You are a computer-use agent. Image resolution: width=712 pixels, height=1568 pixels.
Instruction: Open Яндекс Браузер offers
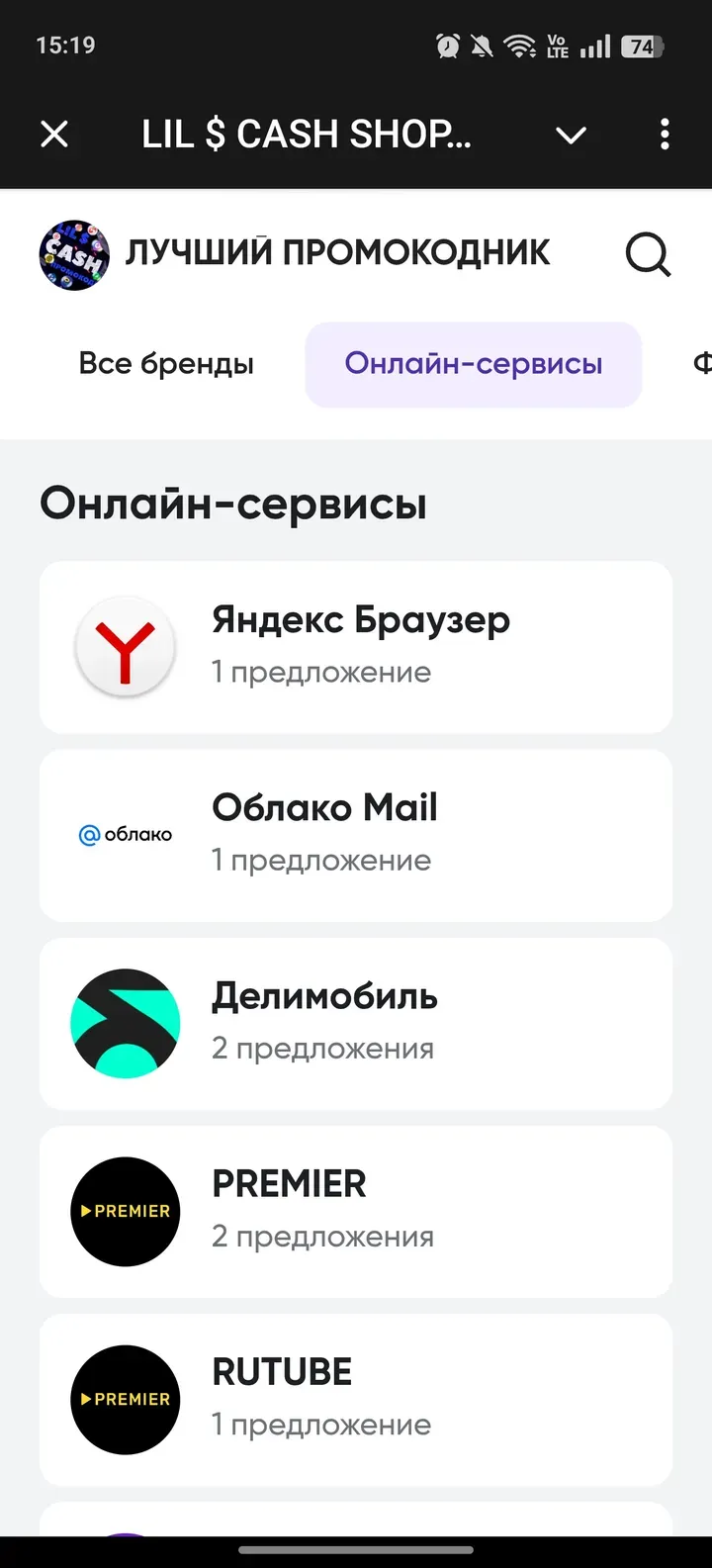(x=356, y=647)
